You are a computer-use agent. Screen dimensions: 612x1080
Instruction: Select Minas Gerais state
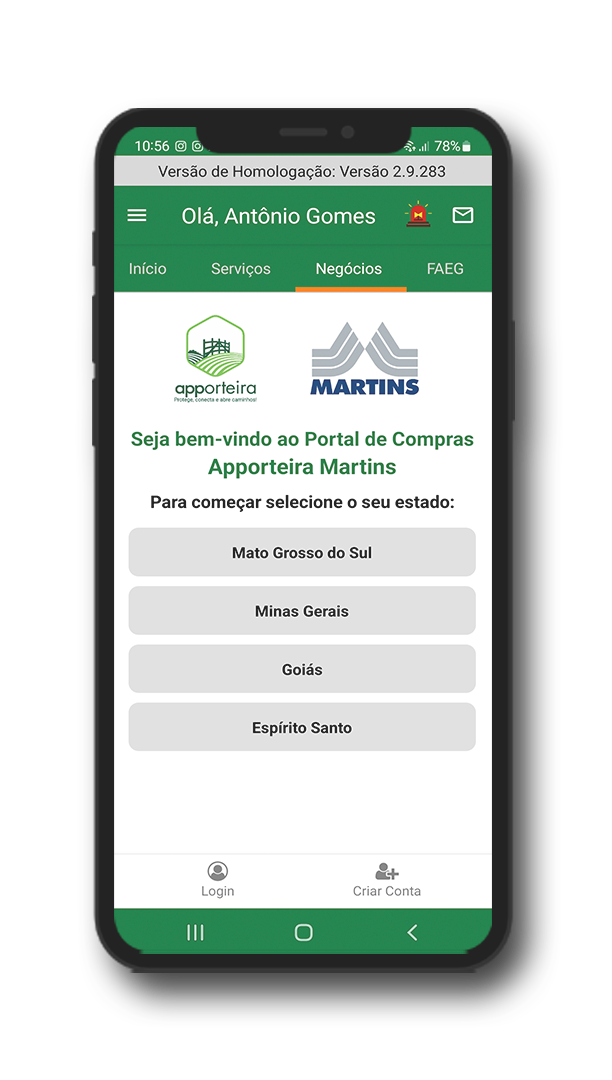[302, 611]
